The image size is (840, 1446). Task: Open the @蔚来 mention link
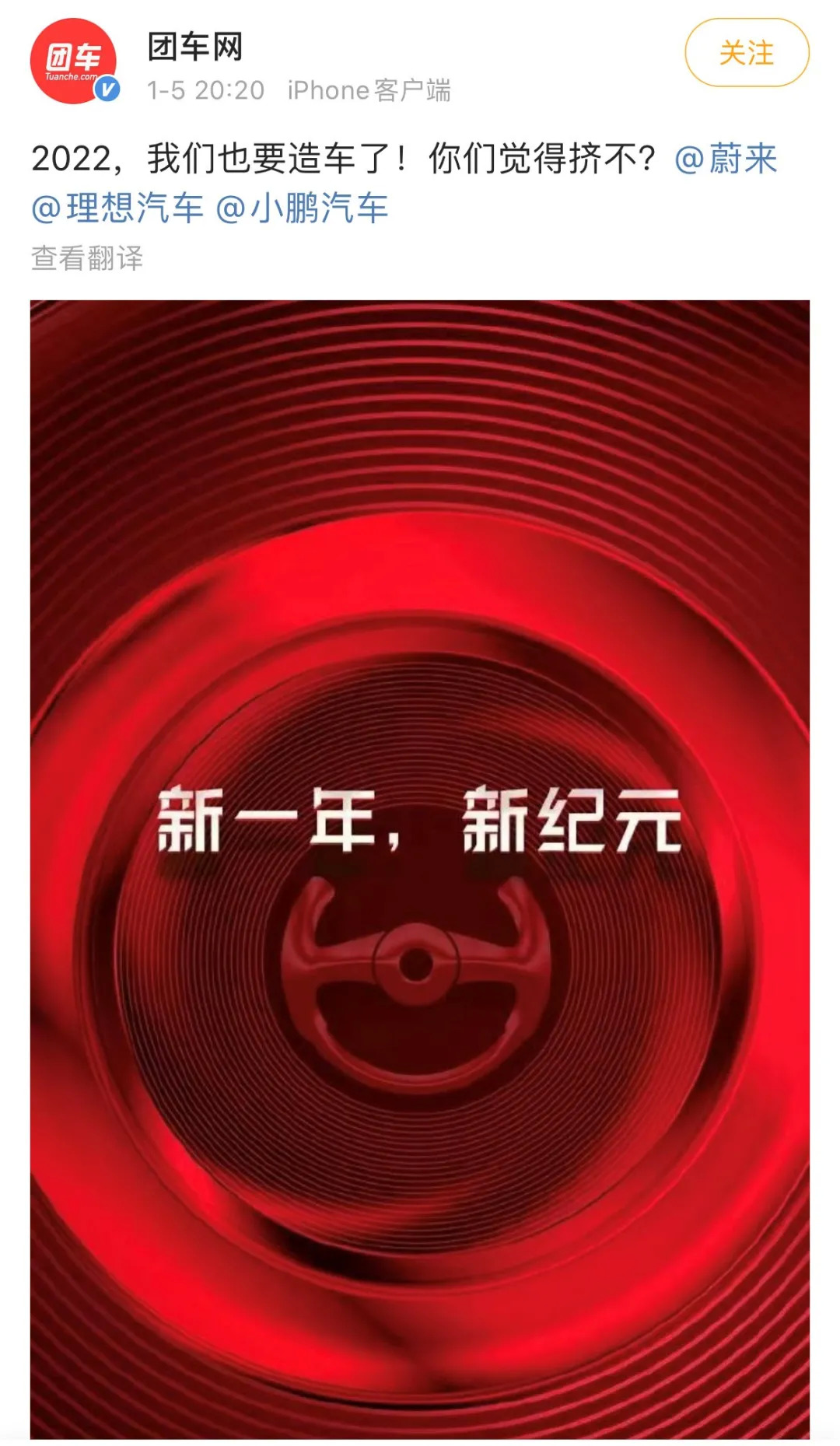(x=726, y=159)
